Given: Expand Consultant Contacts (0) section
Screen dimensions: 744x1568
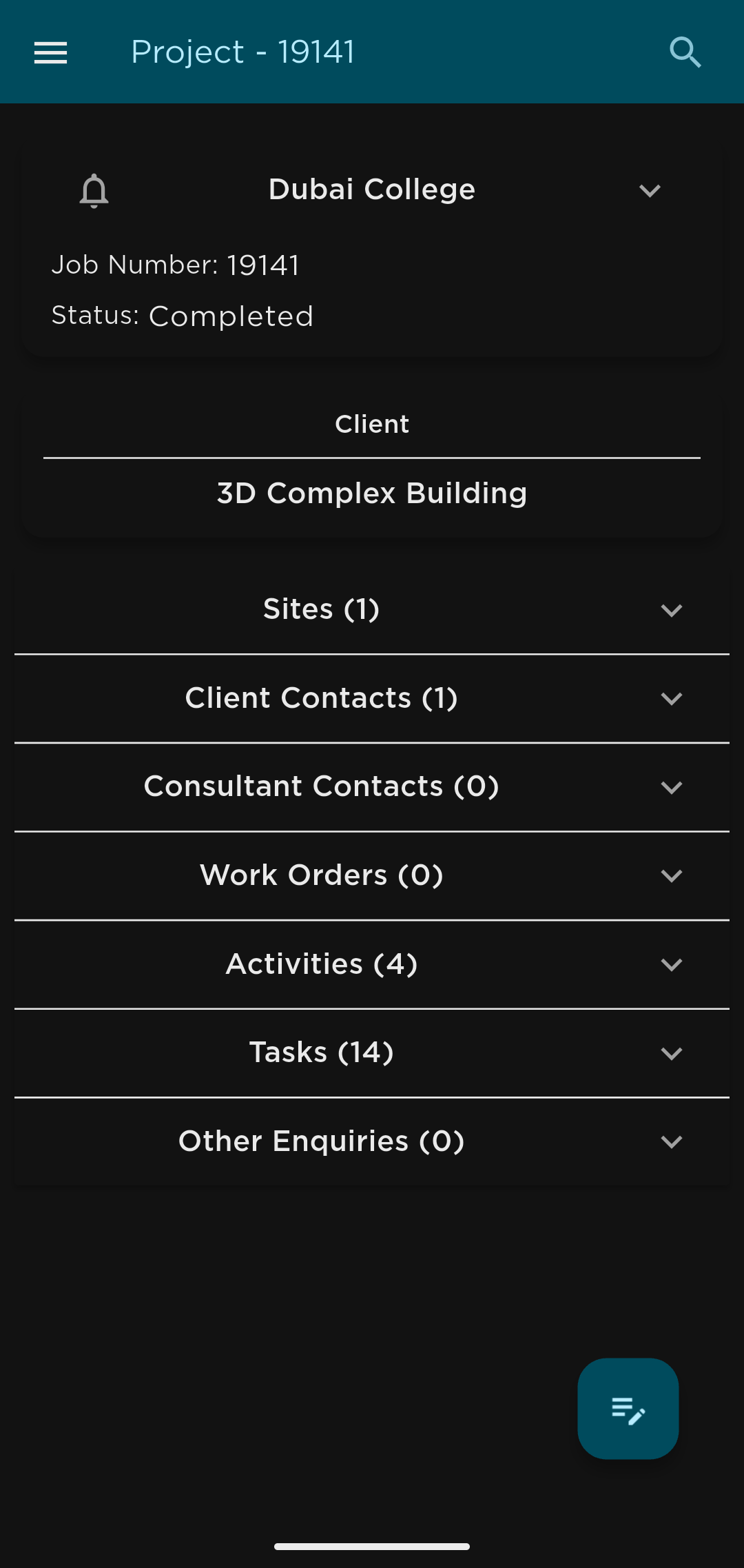Looking at the screenshot, I should [x=670, y=787].
